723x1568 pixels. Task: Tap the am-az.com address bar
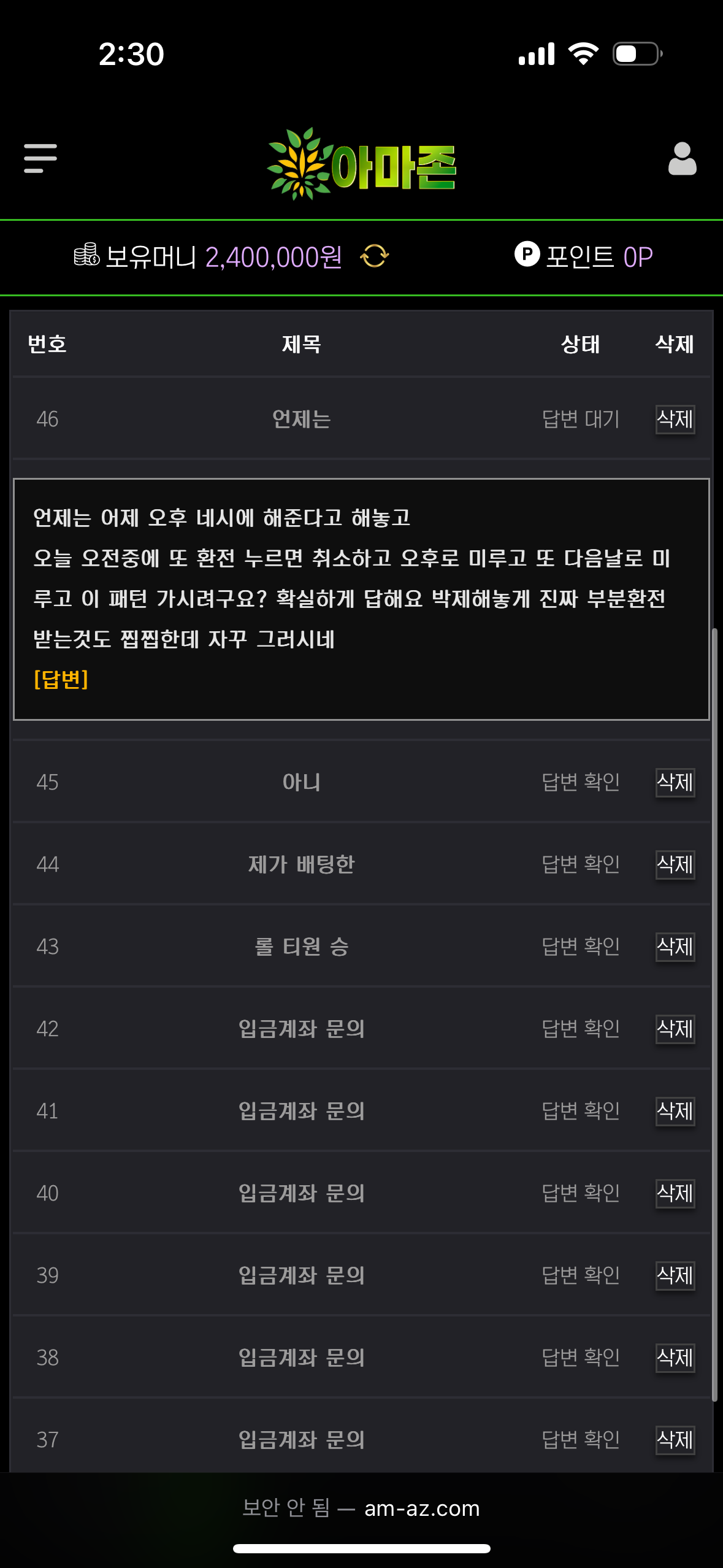click(x=361, y=1508)
